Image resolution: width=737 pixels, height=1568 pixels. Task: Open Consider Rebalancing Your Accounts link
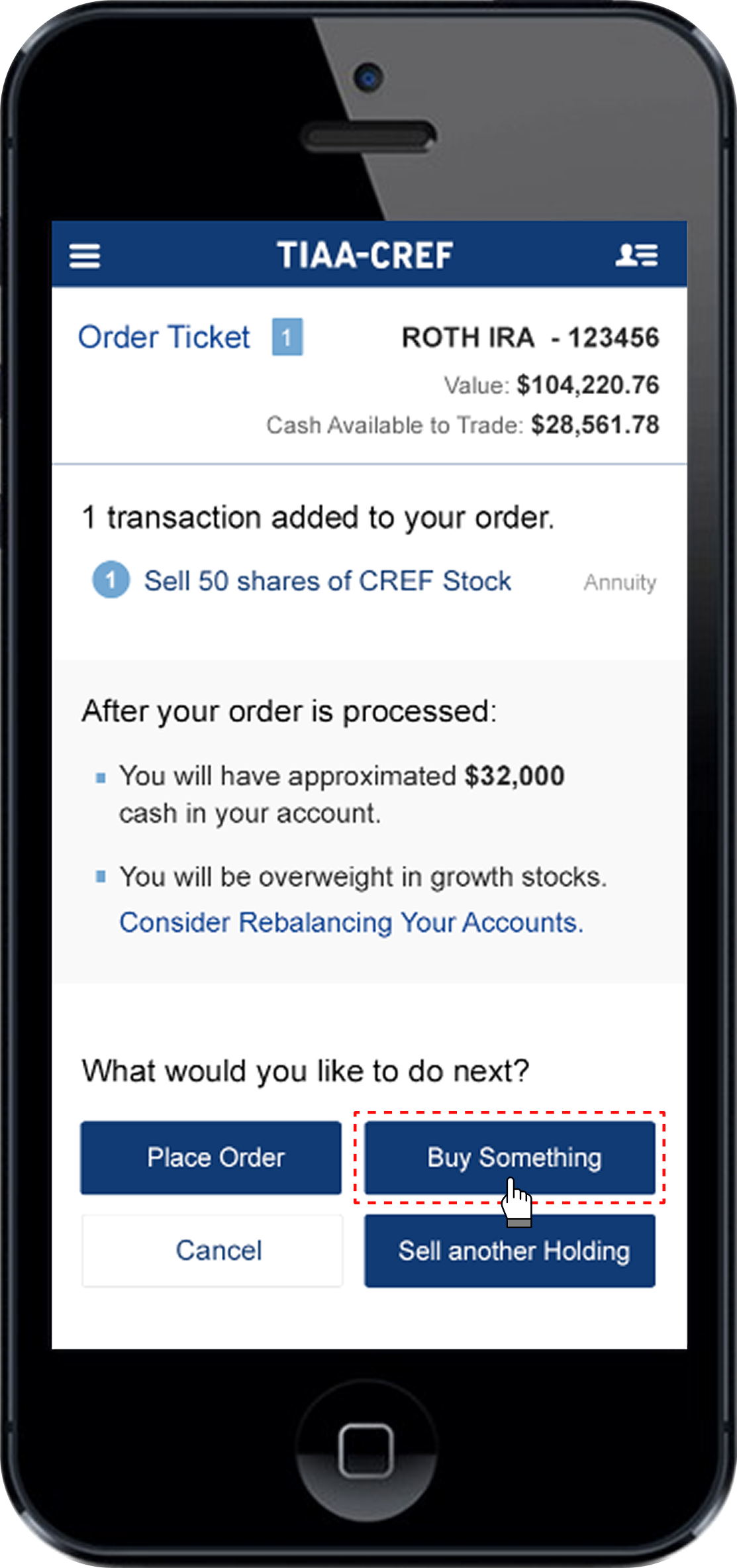click(351, 923)
